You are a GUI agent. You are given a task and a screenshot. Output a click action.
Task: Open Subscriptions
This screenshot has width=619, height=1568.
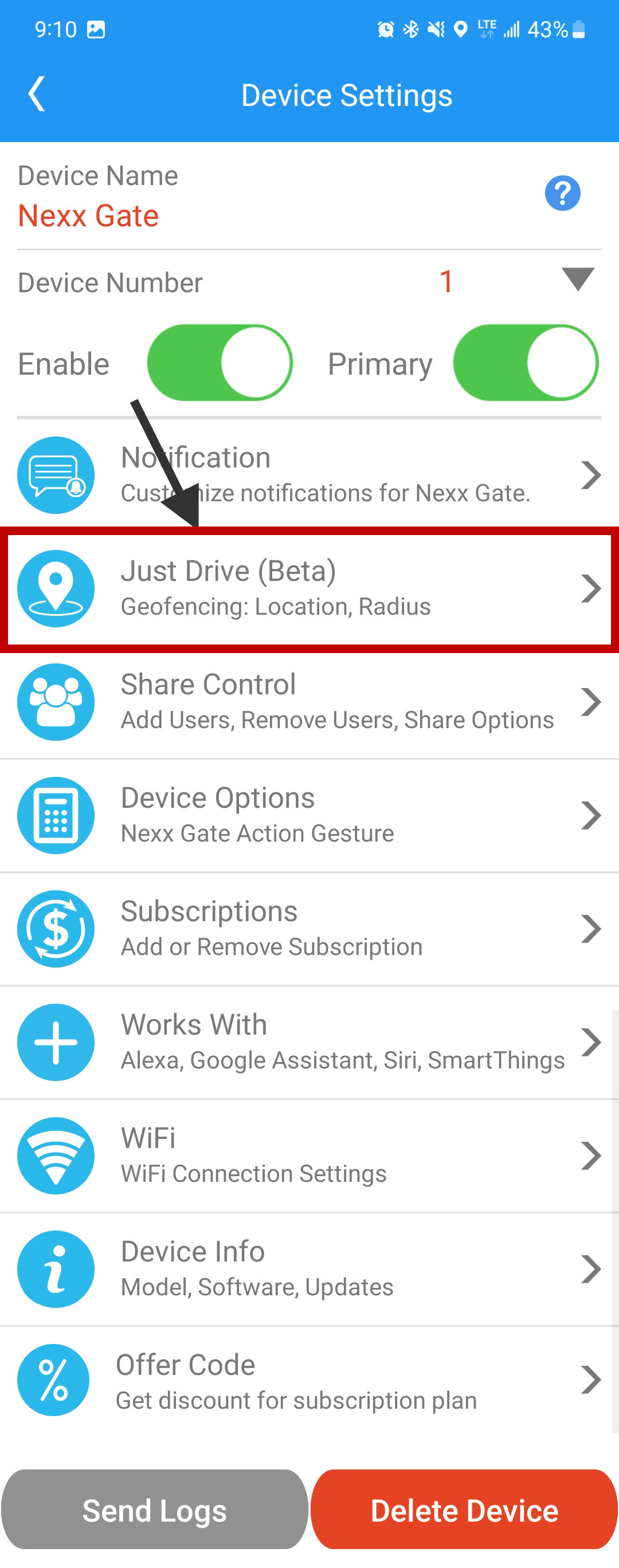click(x=309, y=929)
